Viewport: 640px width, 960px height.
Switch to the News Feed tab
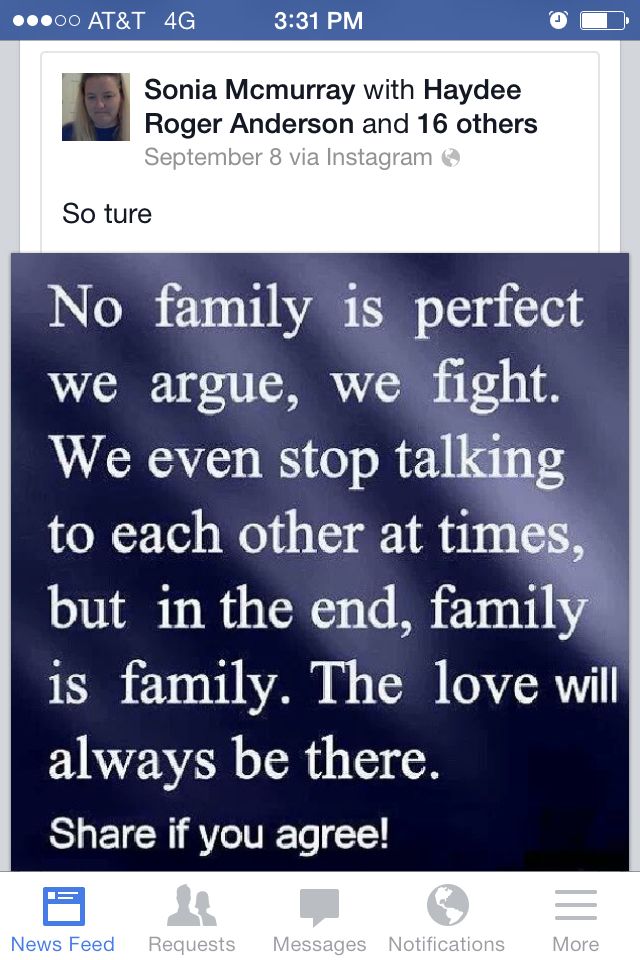[63, 918]
